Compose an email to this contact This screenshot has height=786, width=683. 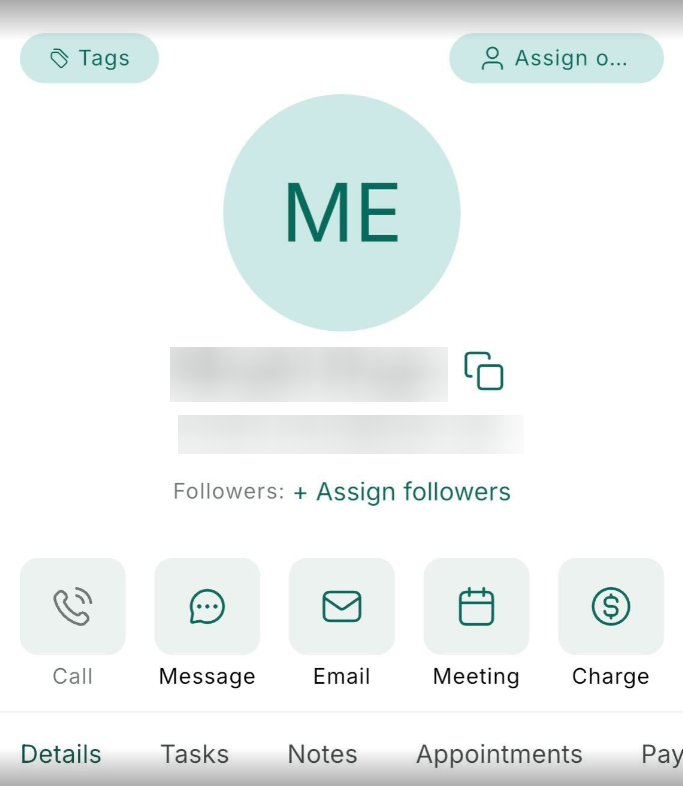(x=342, y=607)
